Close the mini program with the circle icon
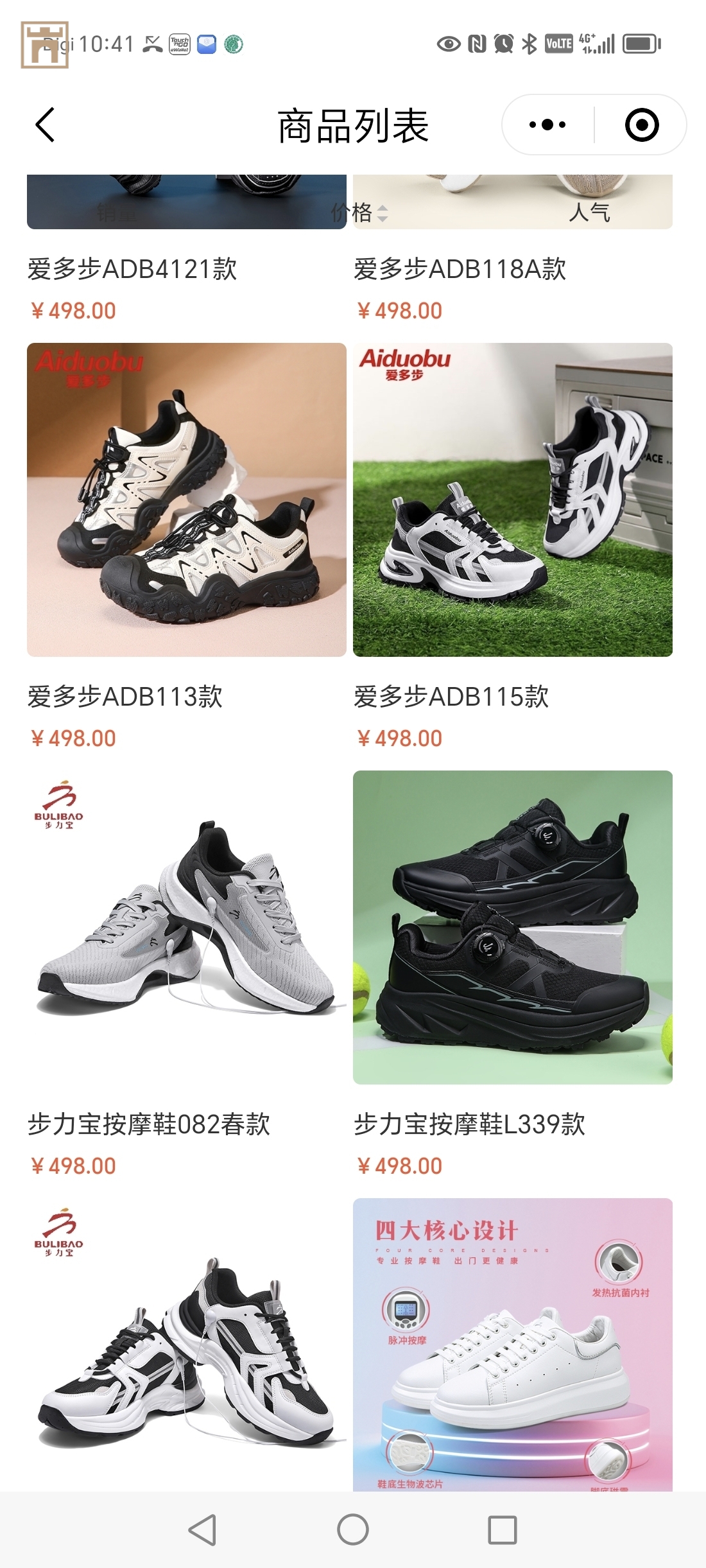Viewport: 706px width, 1568px height. pyautogui.click(x=641, y=125)
